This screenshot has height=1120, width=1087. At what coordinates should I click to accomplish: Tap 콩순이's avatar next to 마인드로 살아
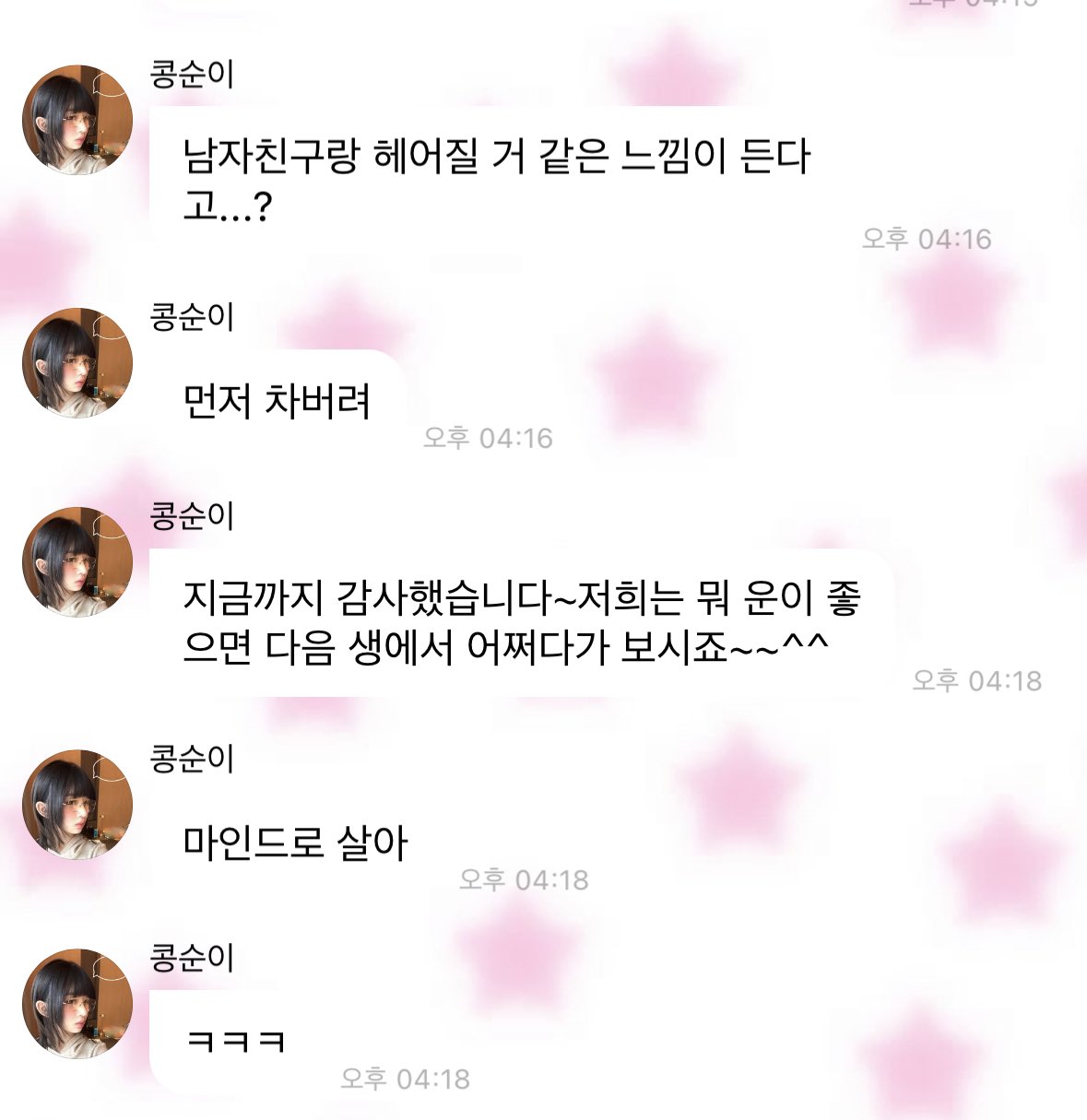tap(77, 805)
